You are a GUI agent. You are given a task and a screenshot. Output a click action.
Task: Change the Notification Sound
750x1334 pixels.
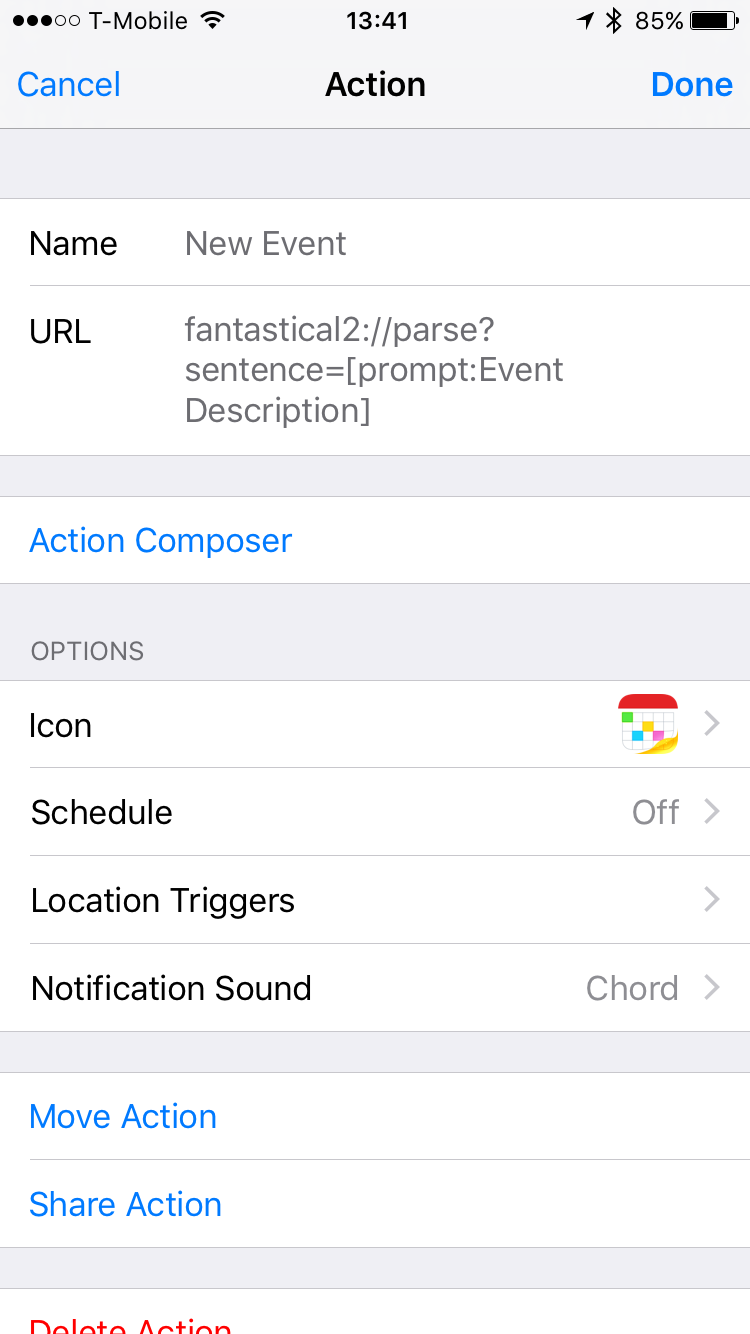click(375, 988)
